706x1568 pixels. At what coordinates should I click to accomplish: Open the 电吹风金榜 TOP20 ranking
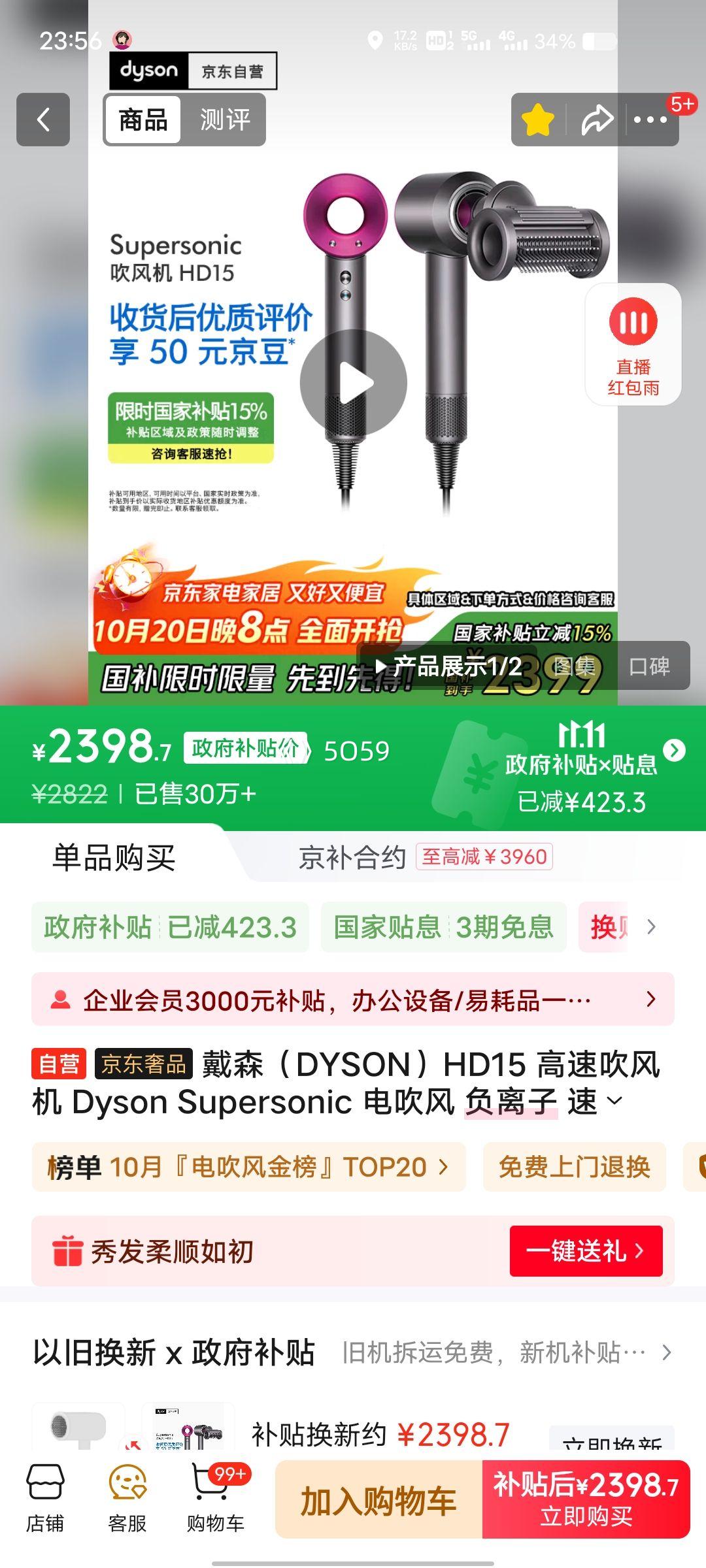click(x=248, y=1167)
